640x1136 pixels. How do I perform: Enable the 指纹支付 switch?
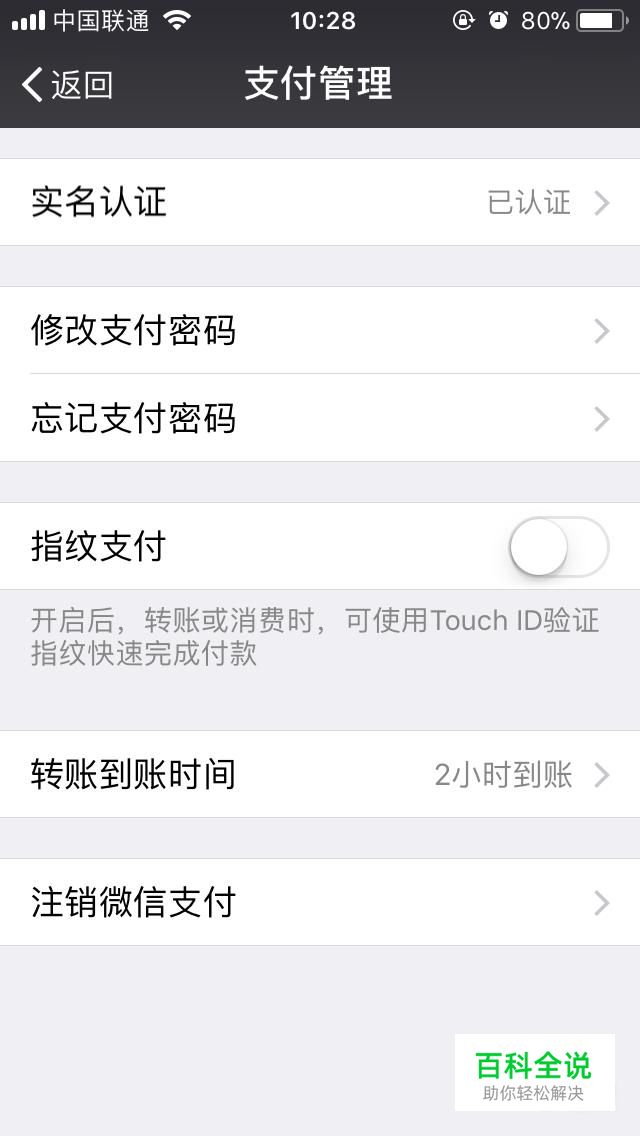tap(558, 547)
